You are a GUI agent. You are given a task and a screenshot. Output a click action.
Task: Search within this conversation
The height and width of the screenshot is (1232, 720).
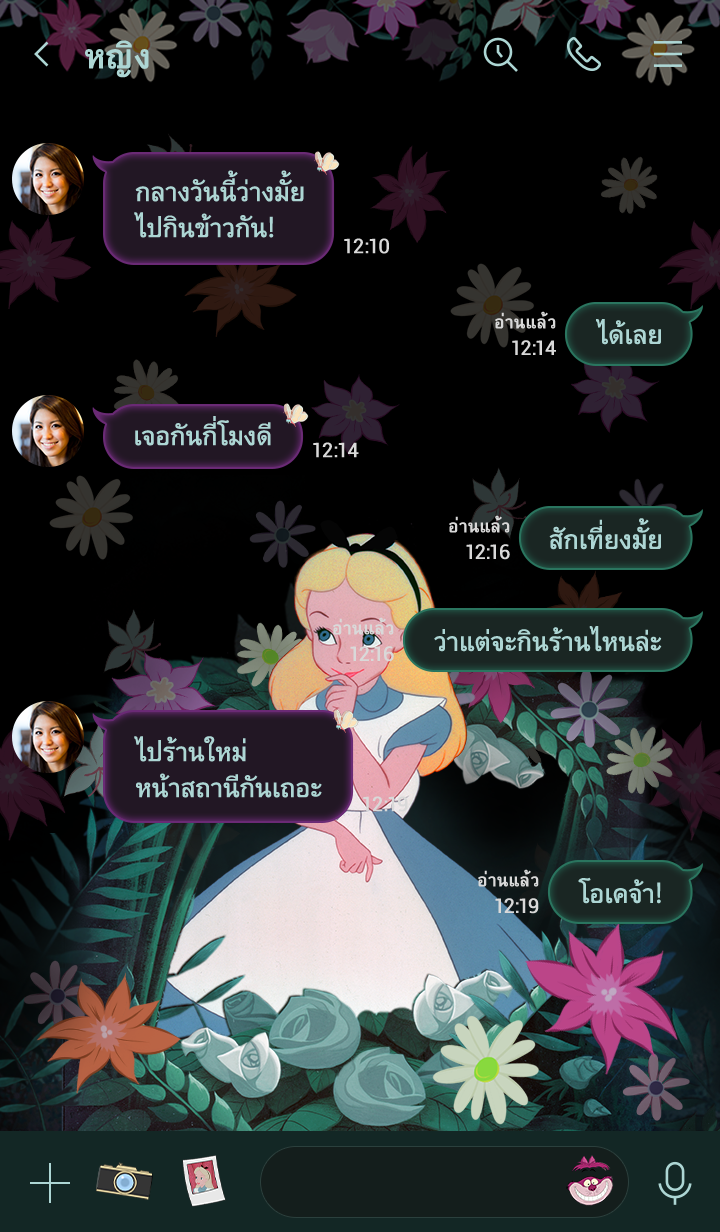500,54
